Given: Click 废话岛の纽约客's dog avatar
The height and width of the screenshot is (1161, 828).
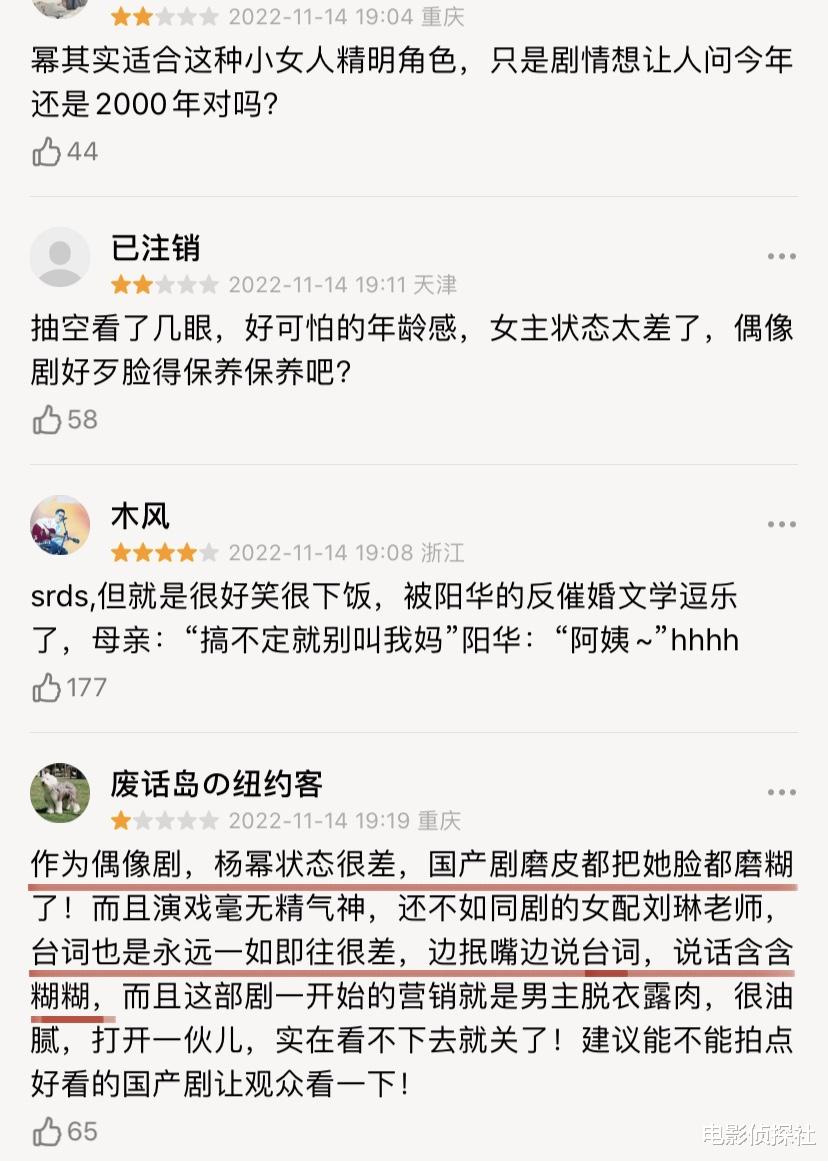Looking at the screenshot, I should tap(60, 791).
